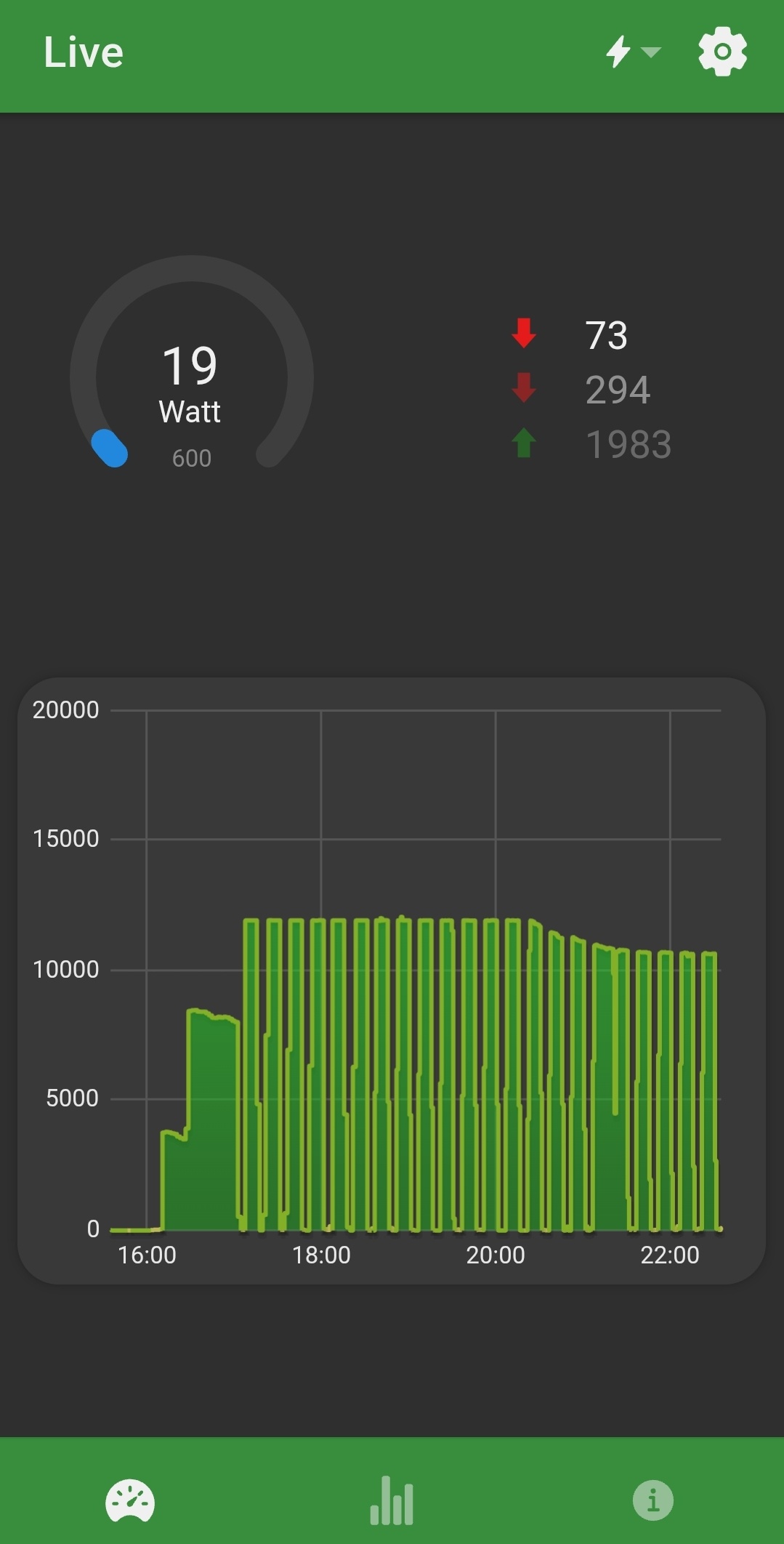Open the info tab
Screen dimensions: 784x1544
(x=653, y=1500)
